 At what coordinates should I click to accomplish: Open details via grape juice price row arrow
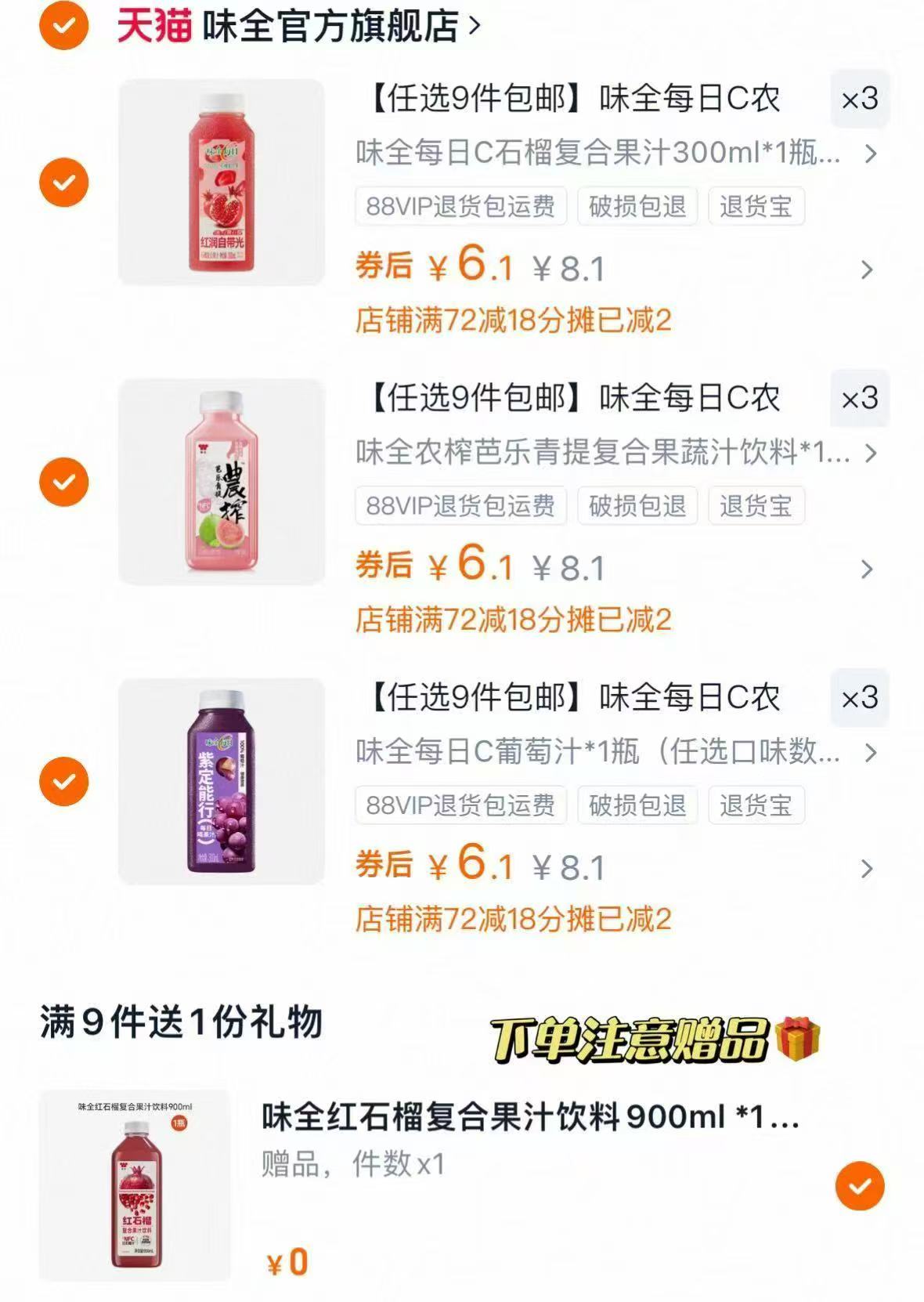[x=865, y=867]
